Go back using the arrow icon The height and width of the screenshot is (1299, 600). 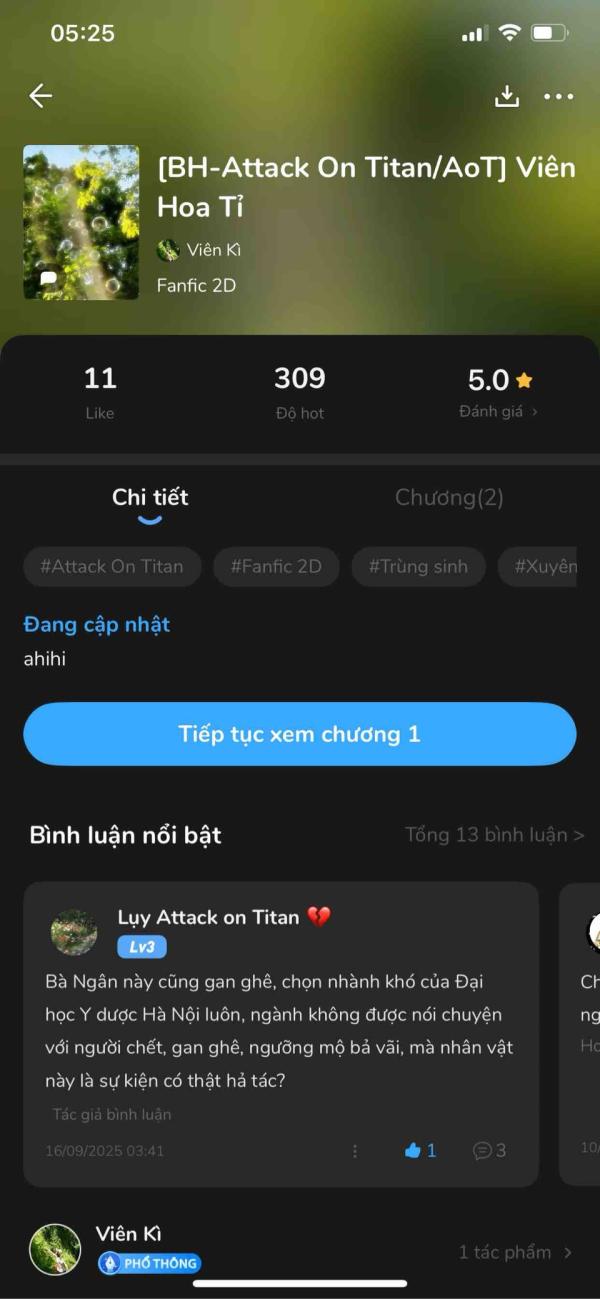coord(40,96)
